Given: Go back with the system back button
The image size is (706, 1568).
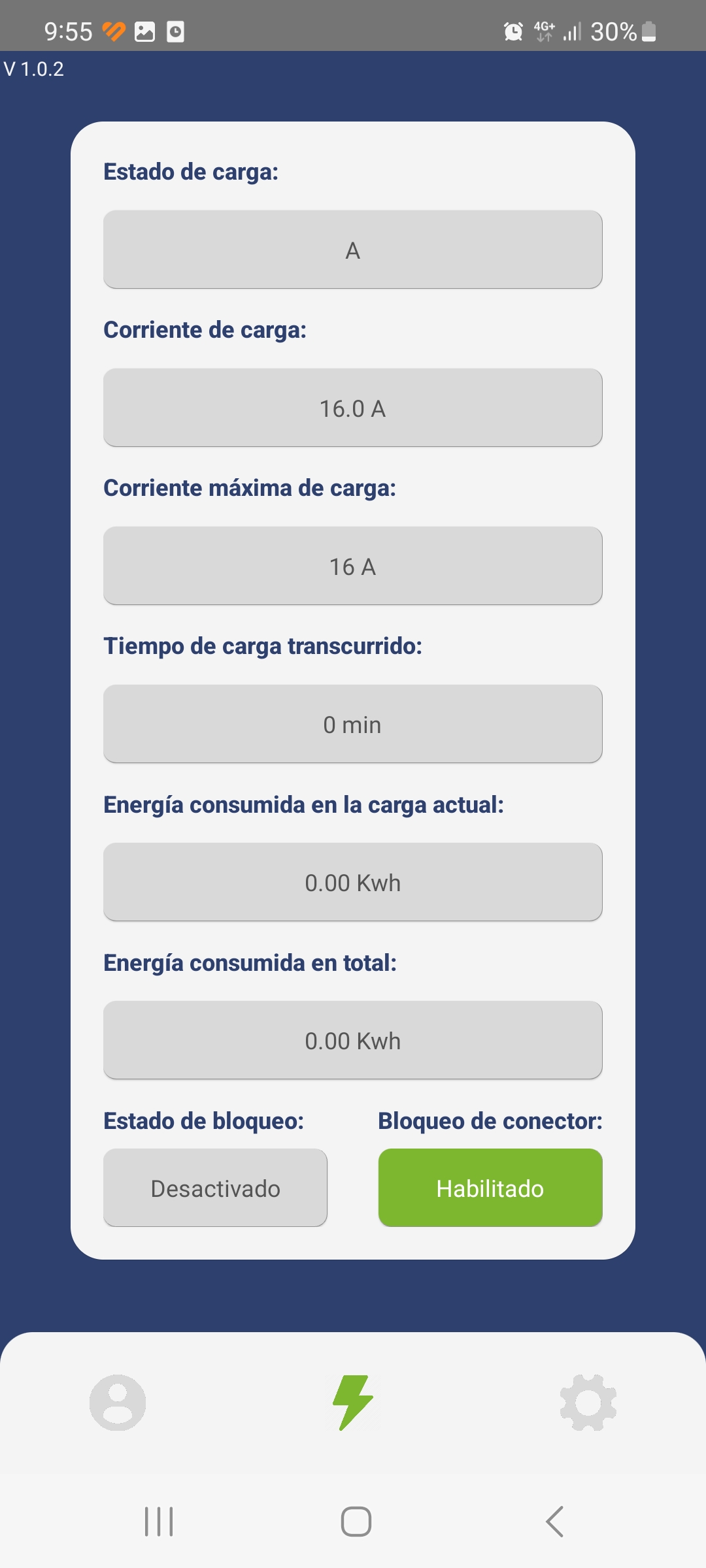Looking at the screenshot, I should [554, 1522].
